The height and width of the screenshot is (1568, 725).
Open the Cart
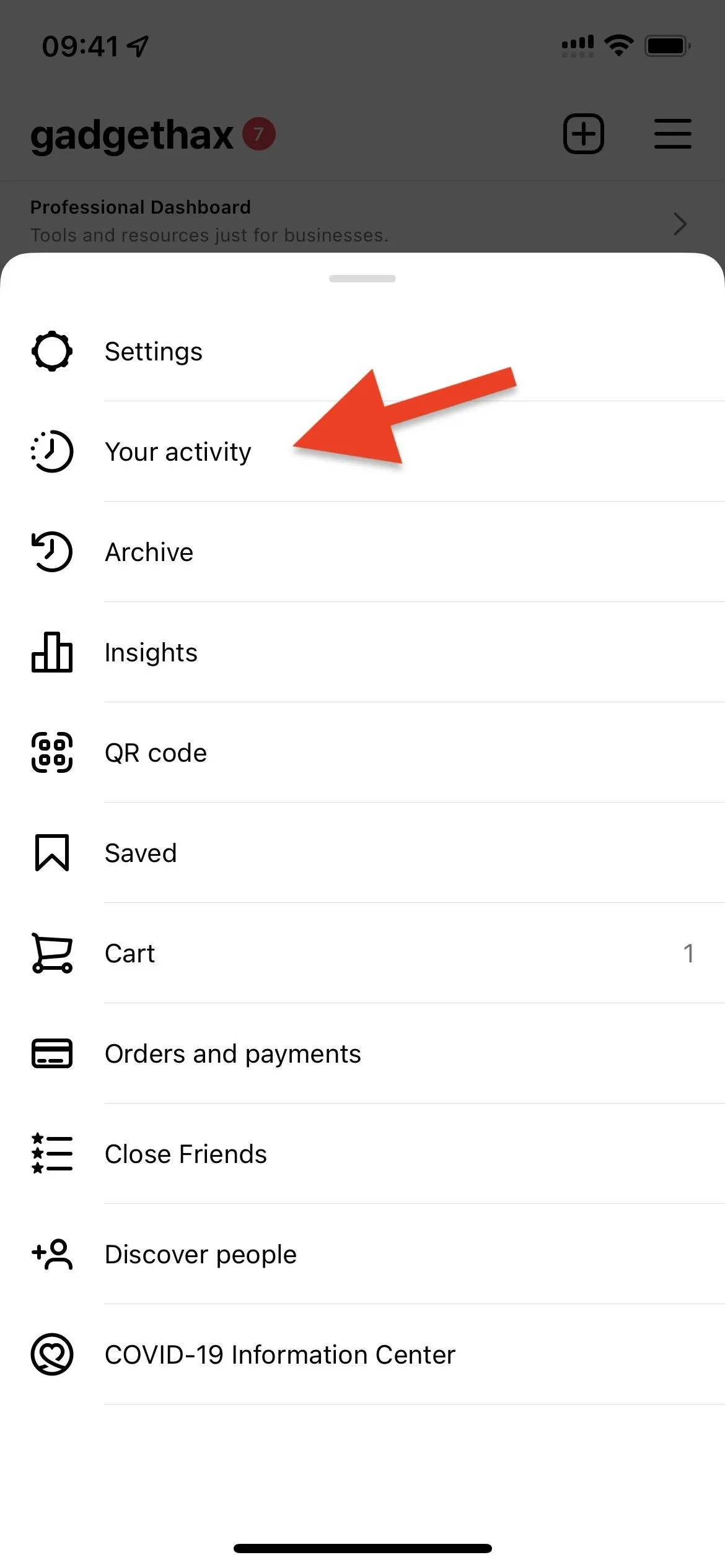(x=362, y=953)
